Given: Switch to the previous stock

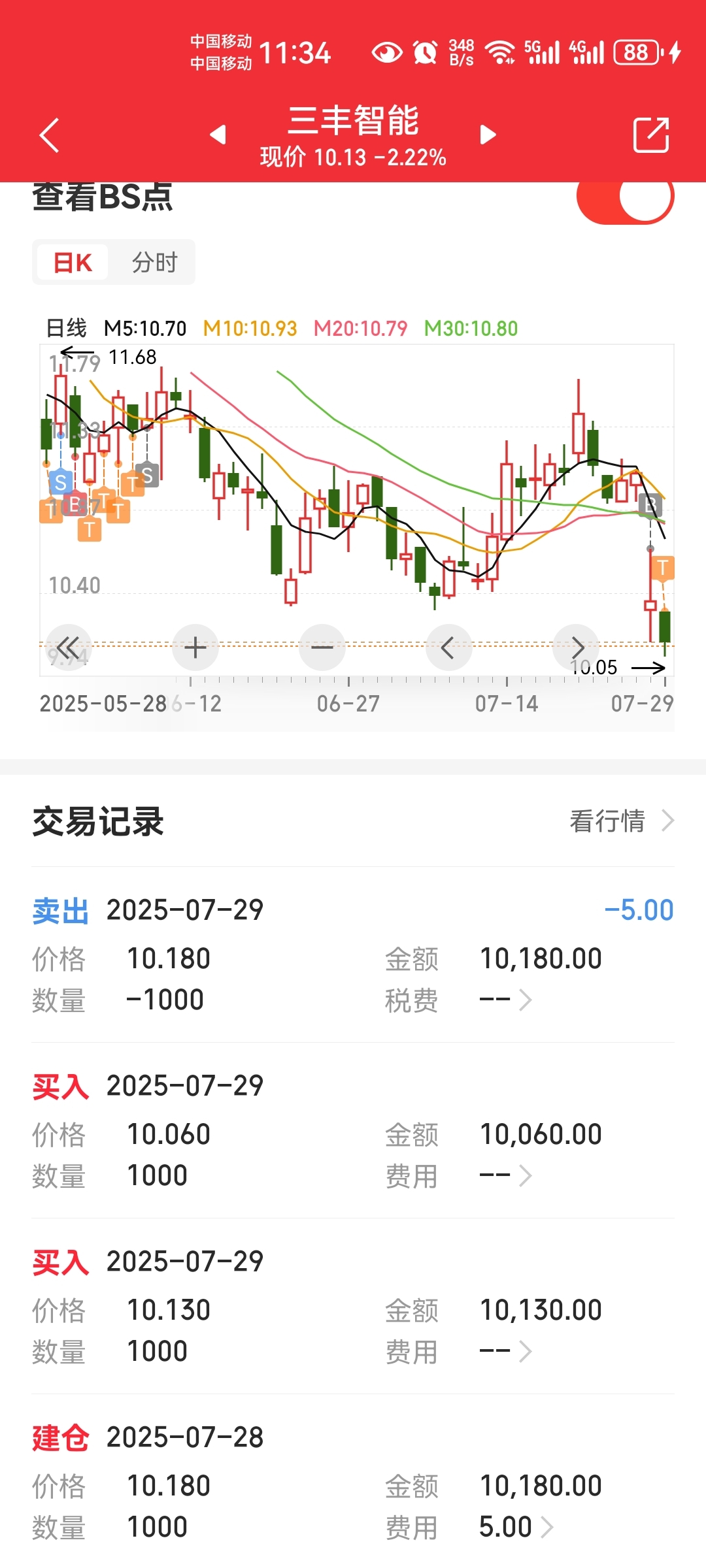Looking at the screenshot, I should [x=218, y=135].
